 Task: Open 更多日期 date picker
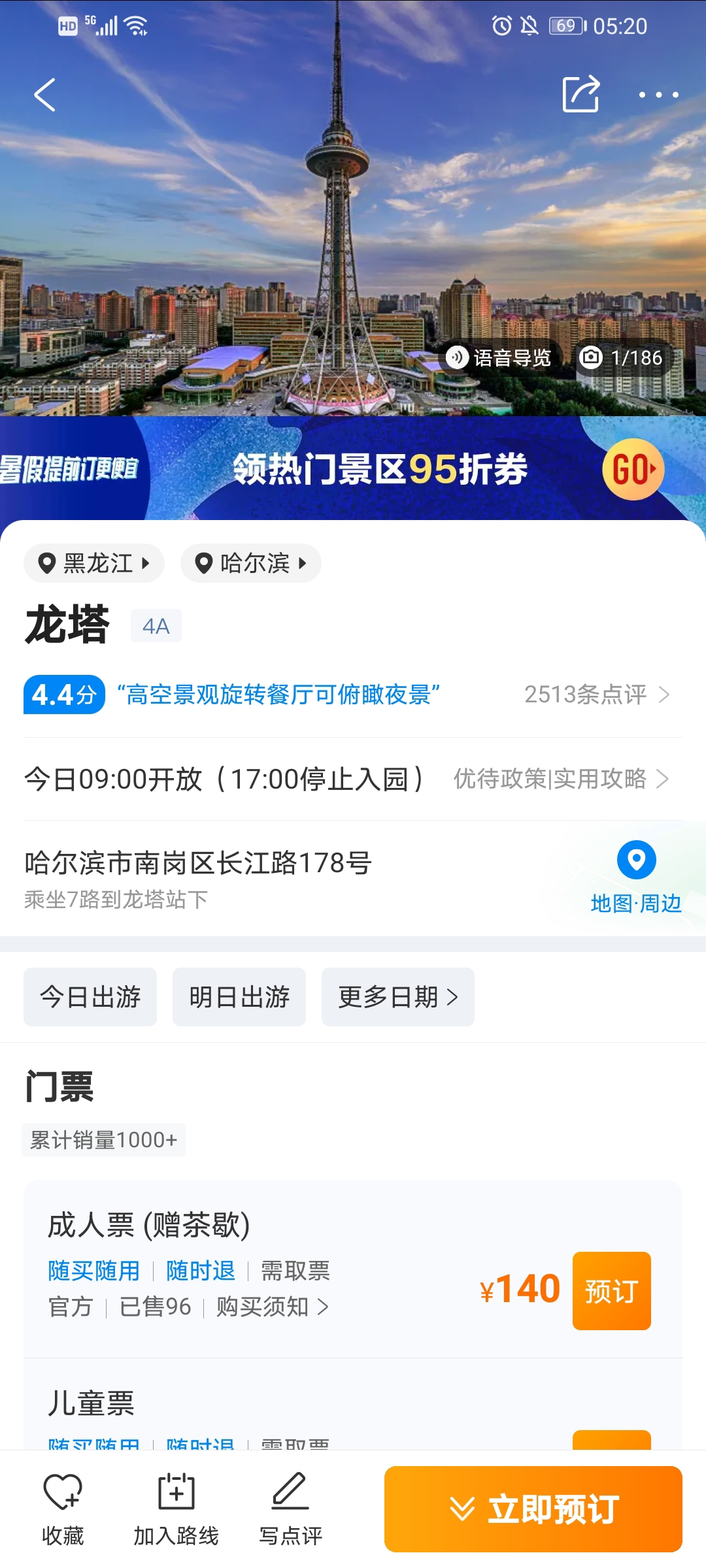coord(397,997)
